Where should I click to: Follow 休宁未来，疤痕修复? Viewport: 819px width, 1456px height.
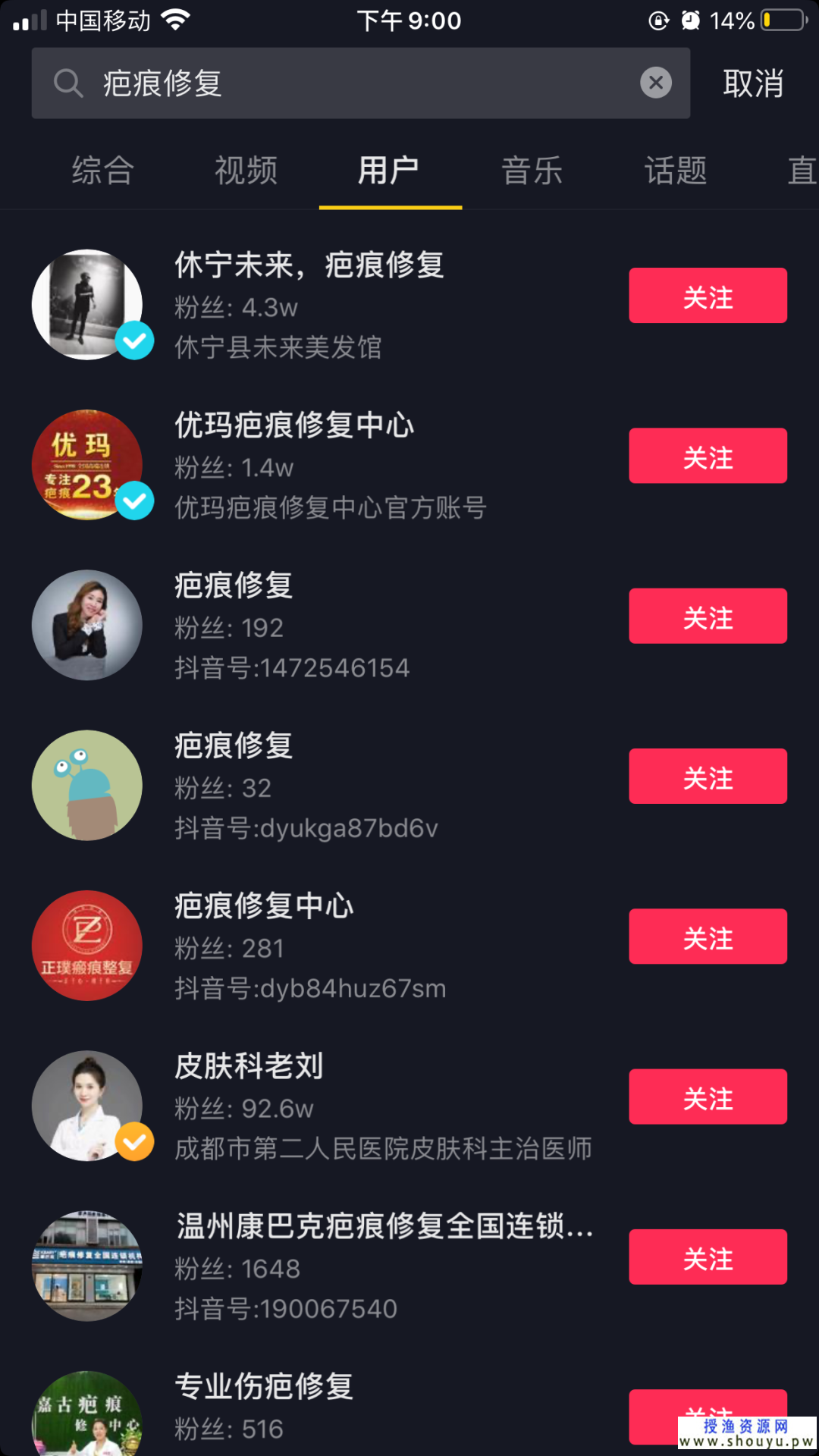(x=708, y=296)
